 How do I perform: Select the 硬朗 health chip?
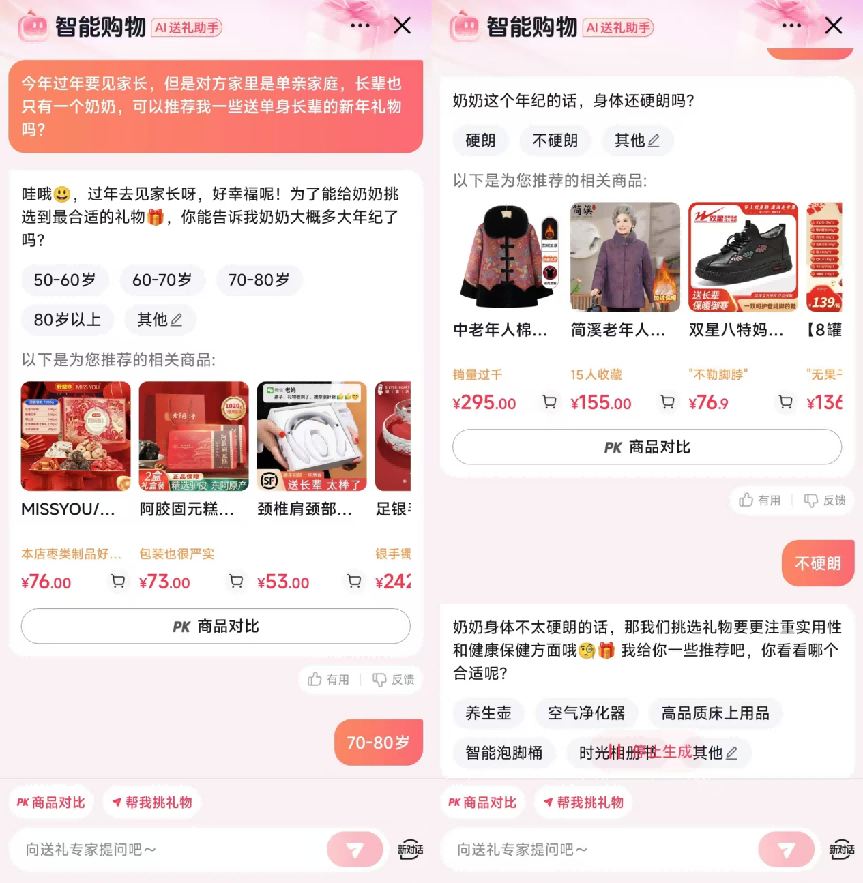click(480, 141)
